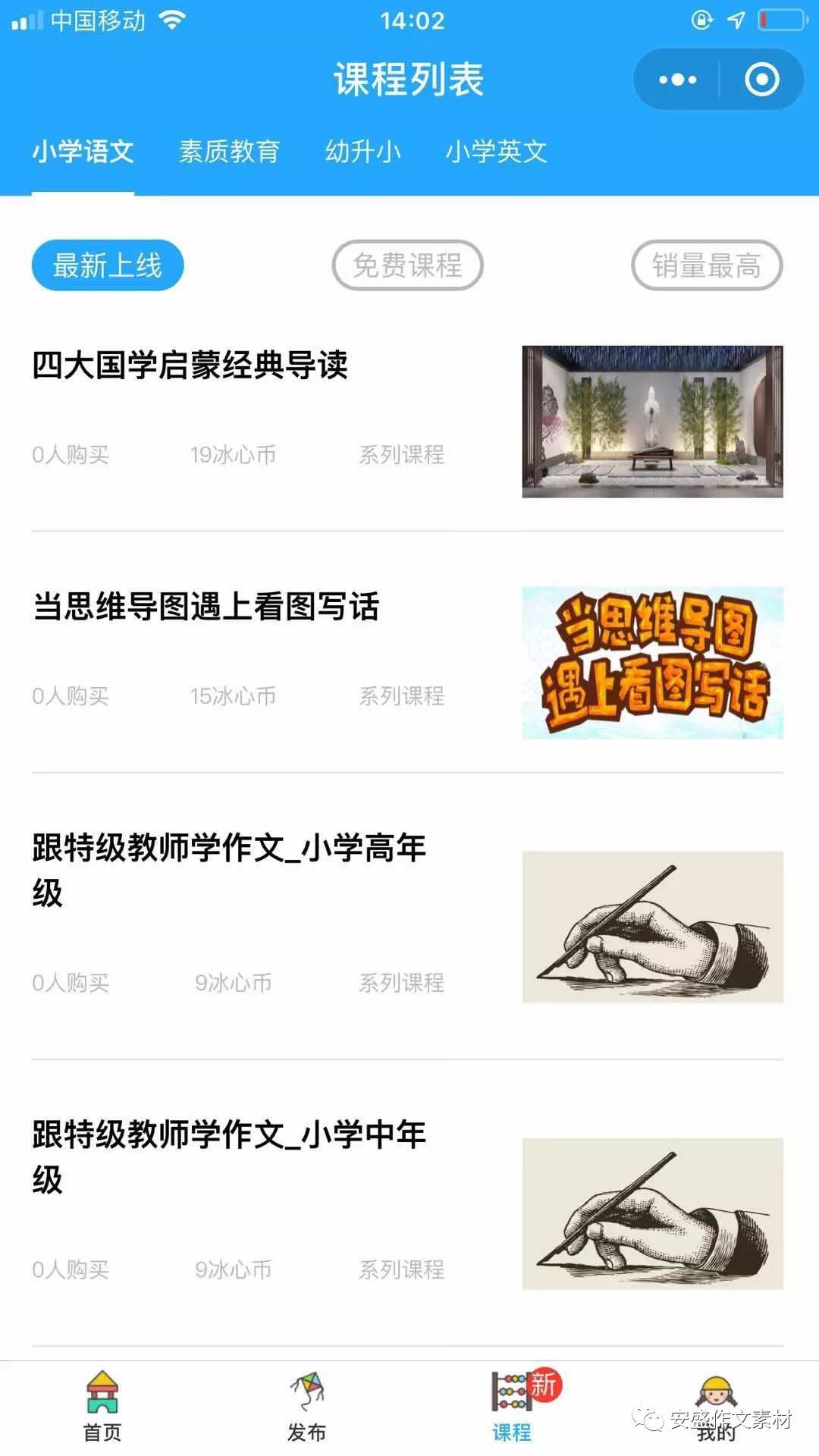Open course 四大国学启蒙经典导读

pyautogui.click(x=190, y=366)
